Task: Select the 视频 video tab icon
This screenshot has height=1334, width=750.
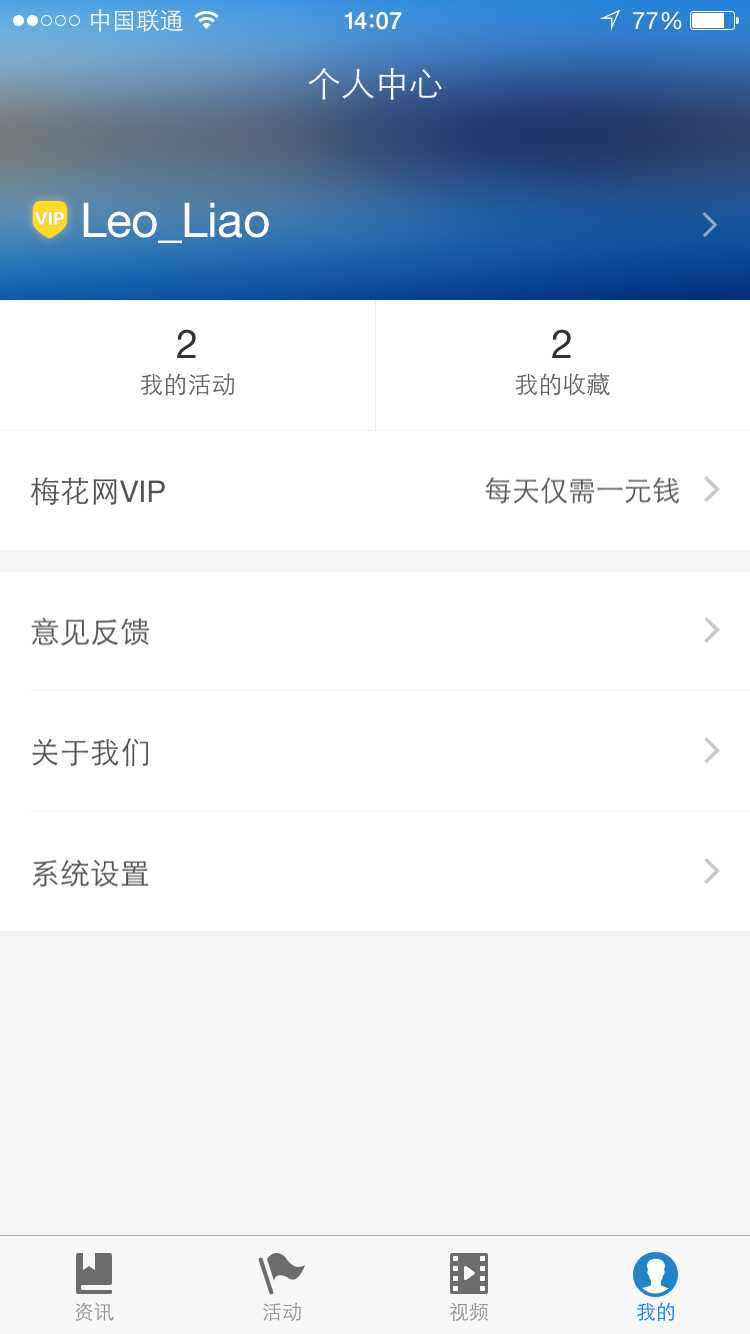Action: click(x=468, y=1273)
